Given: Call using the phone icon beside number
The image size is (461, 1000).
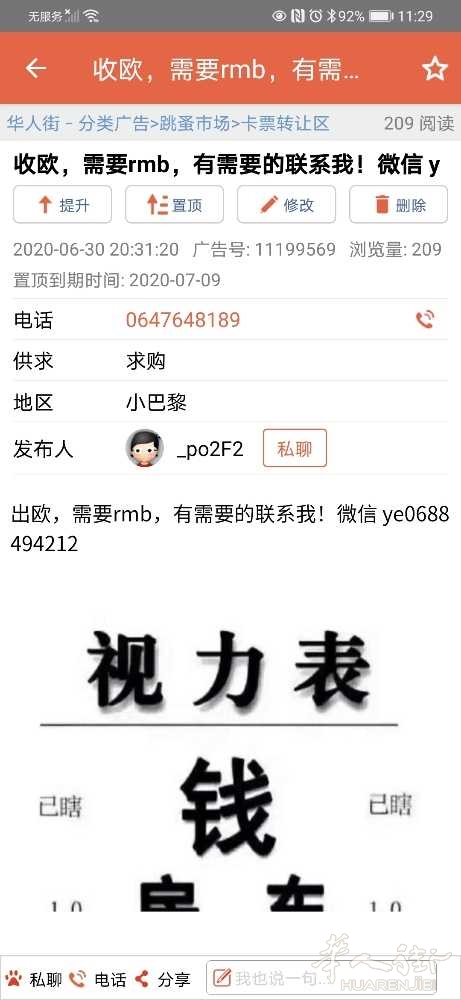Looking at the screenshot, I should (425, 320).
